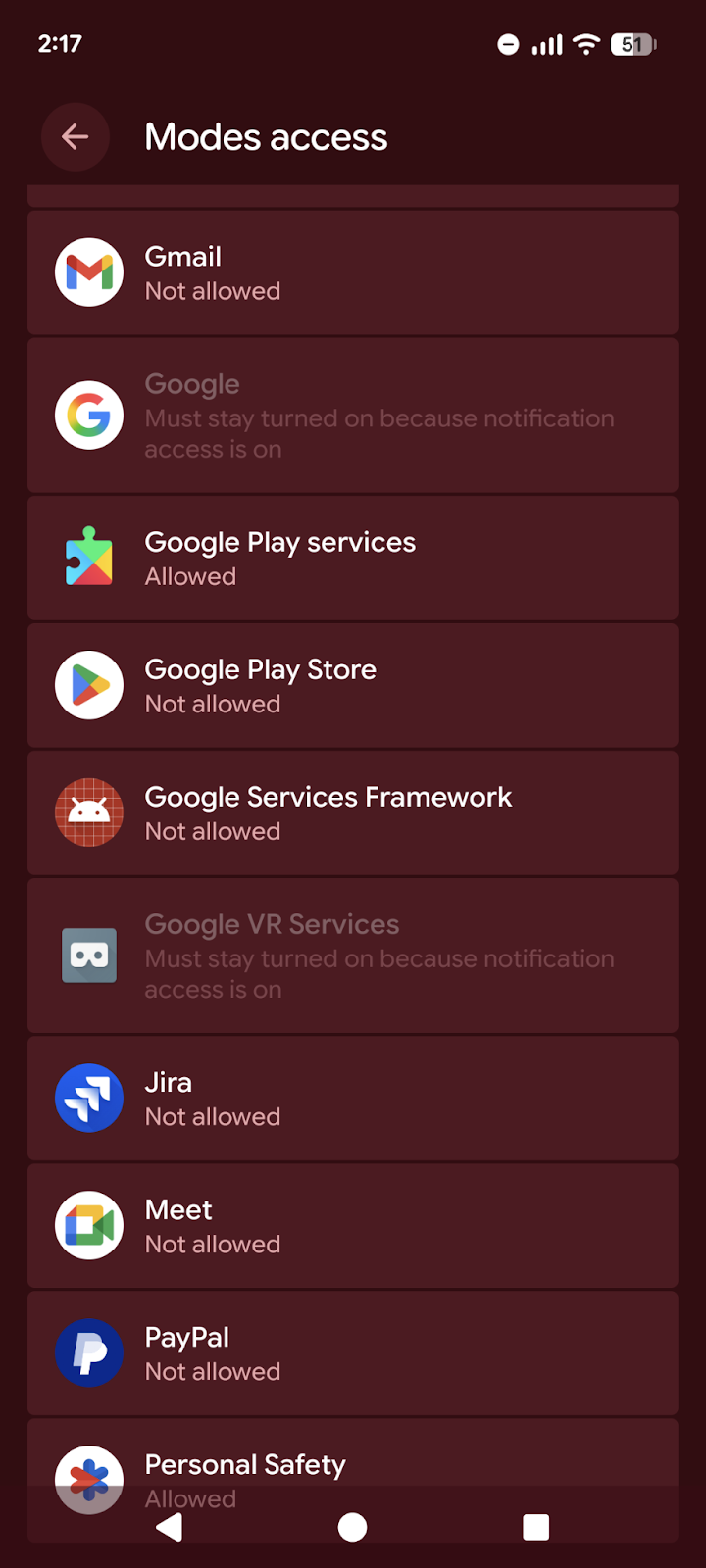This screenshot has width=706, height=1568.
Task: Open PayPal modes access
Action: (x=353, y=1353)
